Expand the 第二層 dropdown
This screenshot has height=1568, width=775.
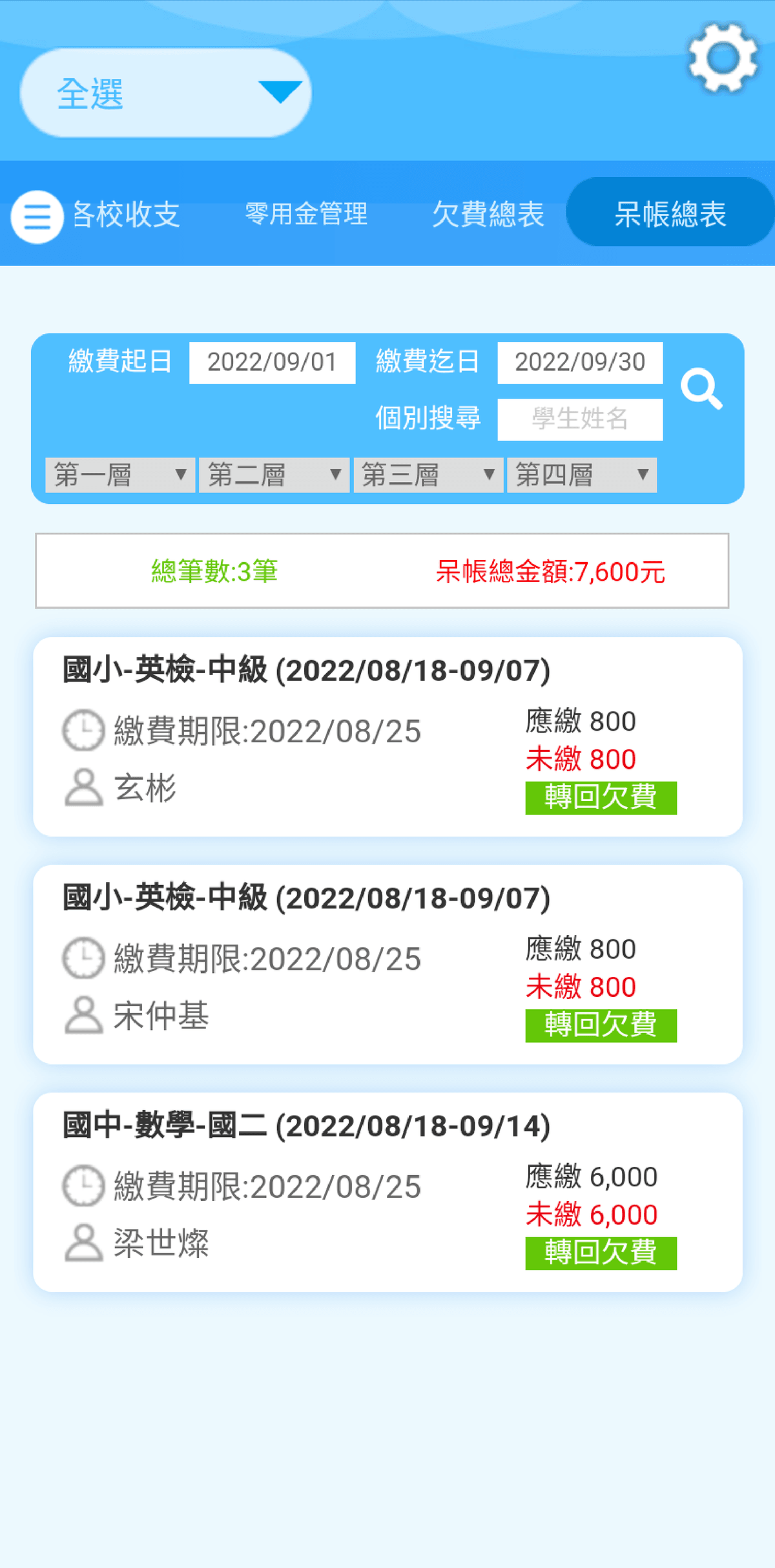[274, 476]
